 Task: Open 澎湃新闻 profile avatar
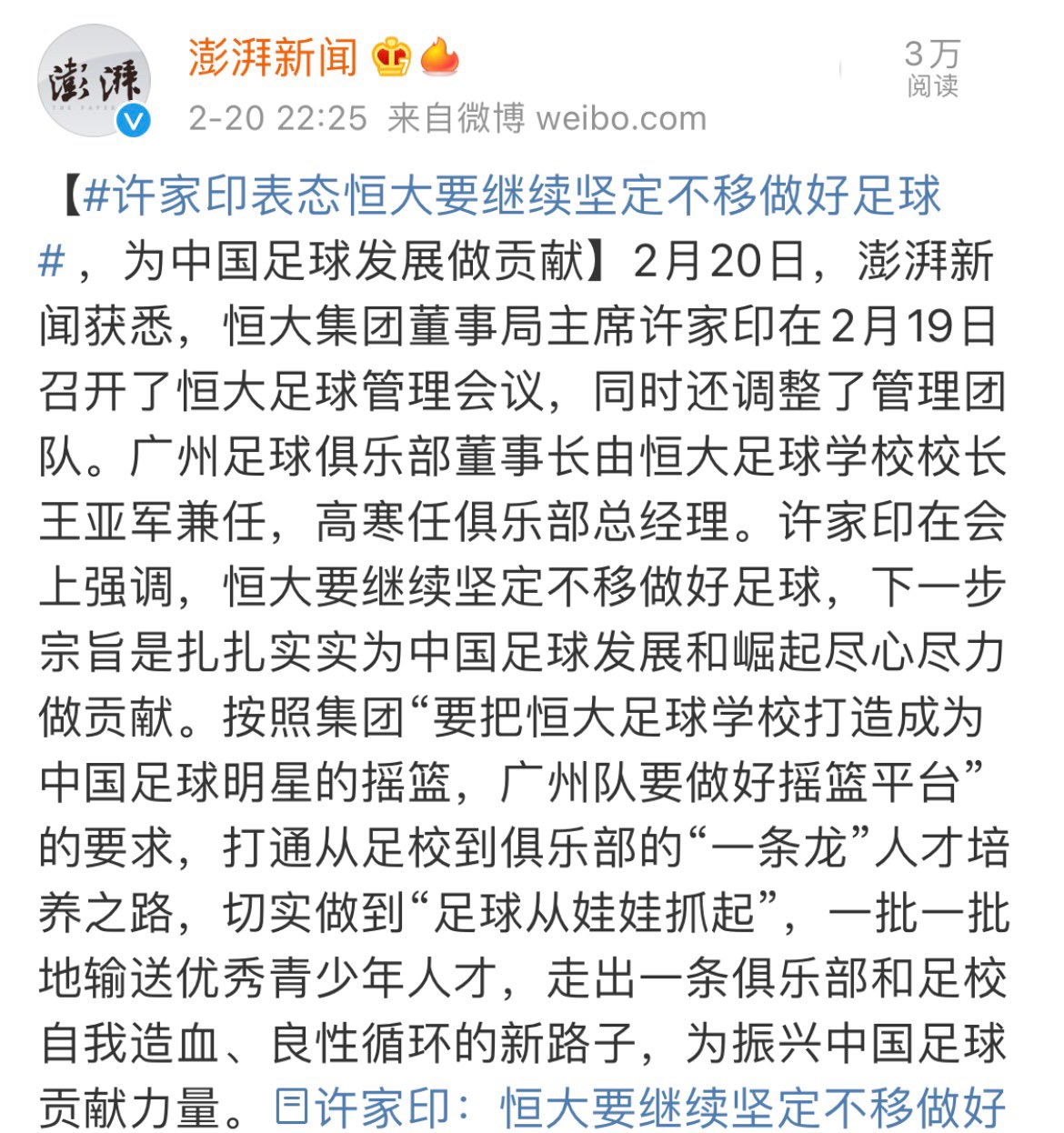94,82
